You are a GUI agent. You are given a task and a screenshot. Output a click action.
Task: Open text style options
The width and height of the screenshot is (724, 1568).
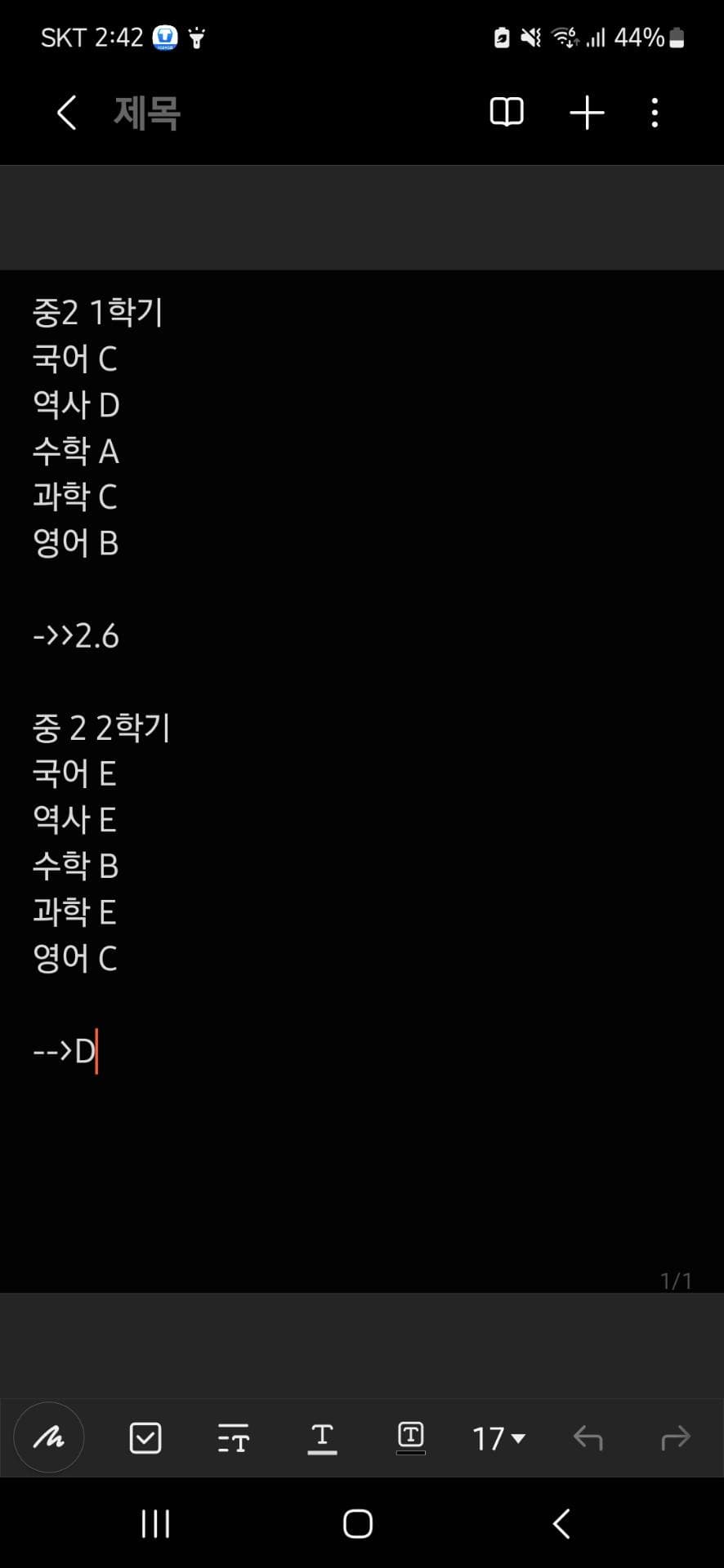(234, 1437)
